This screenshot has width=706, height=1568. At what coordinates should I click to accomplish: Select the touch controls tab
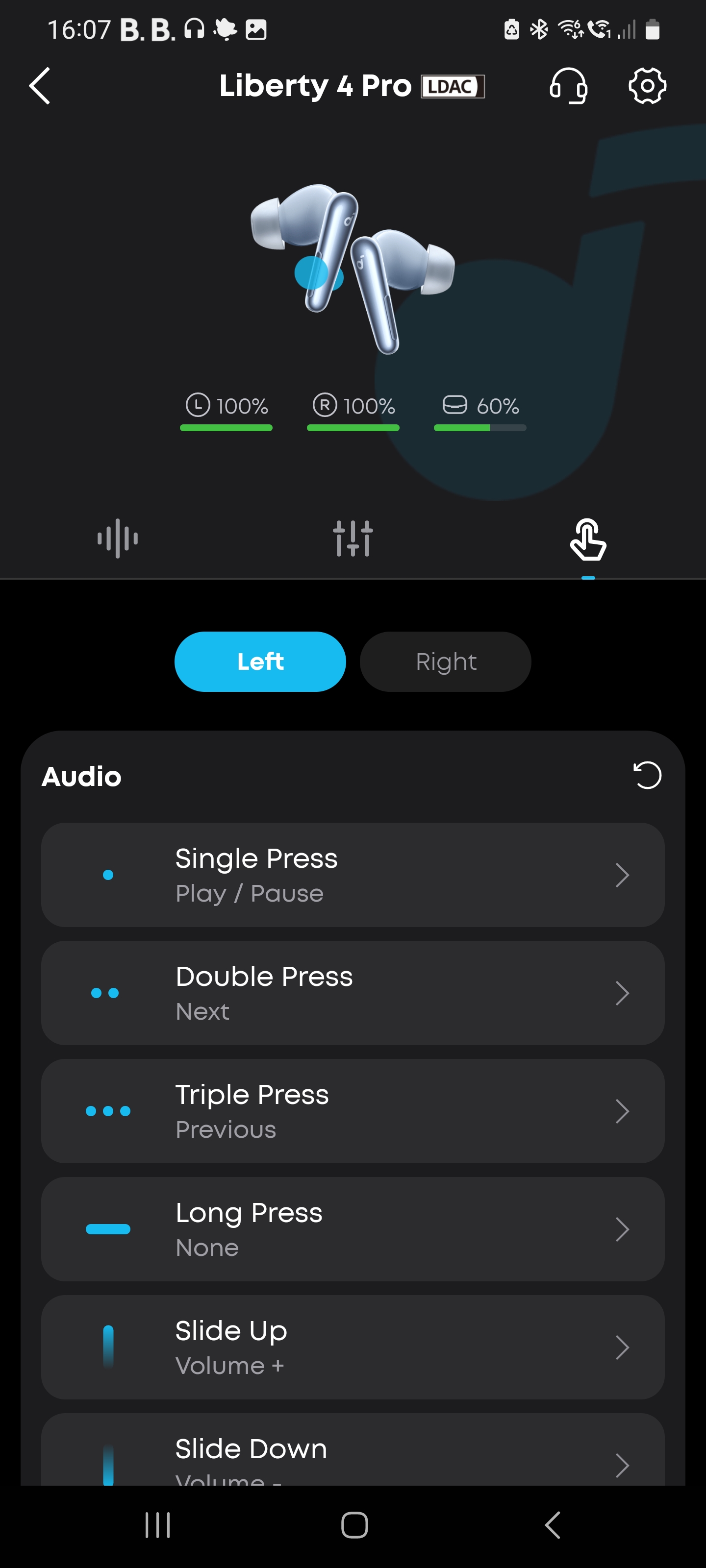(x=588, y=540)
